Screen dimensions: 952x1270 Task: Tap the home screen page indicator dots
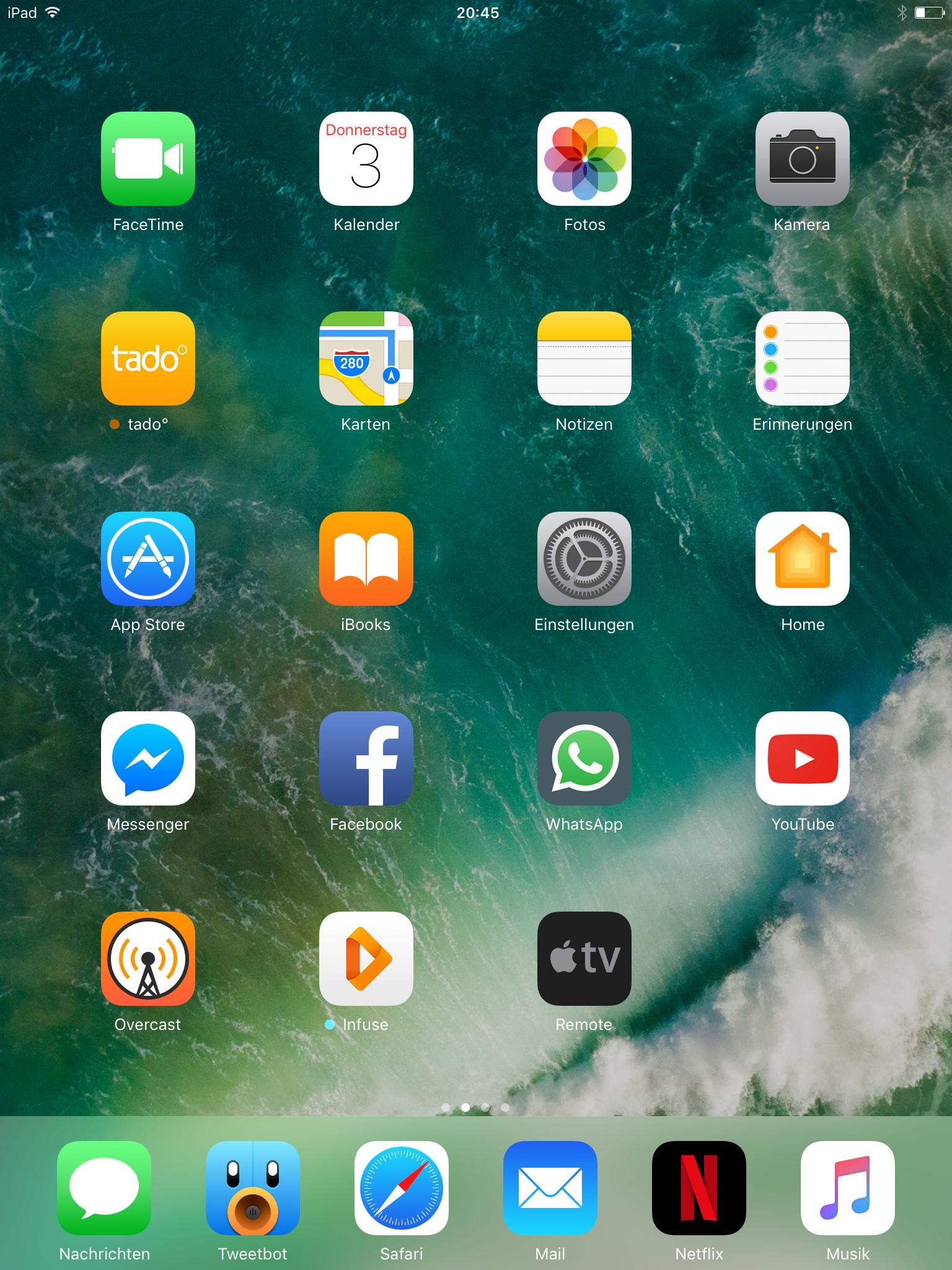[x=475, y=1108]
